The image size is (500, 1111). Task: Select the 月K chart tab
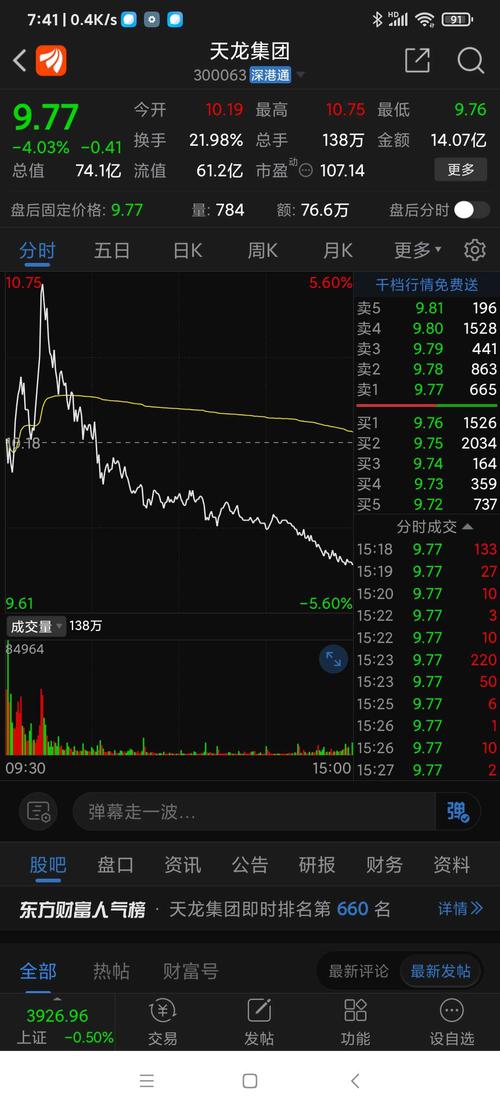338,250
